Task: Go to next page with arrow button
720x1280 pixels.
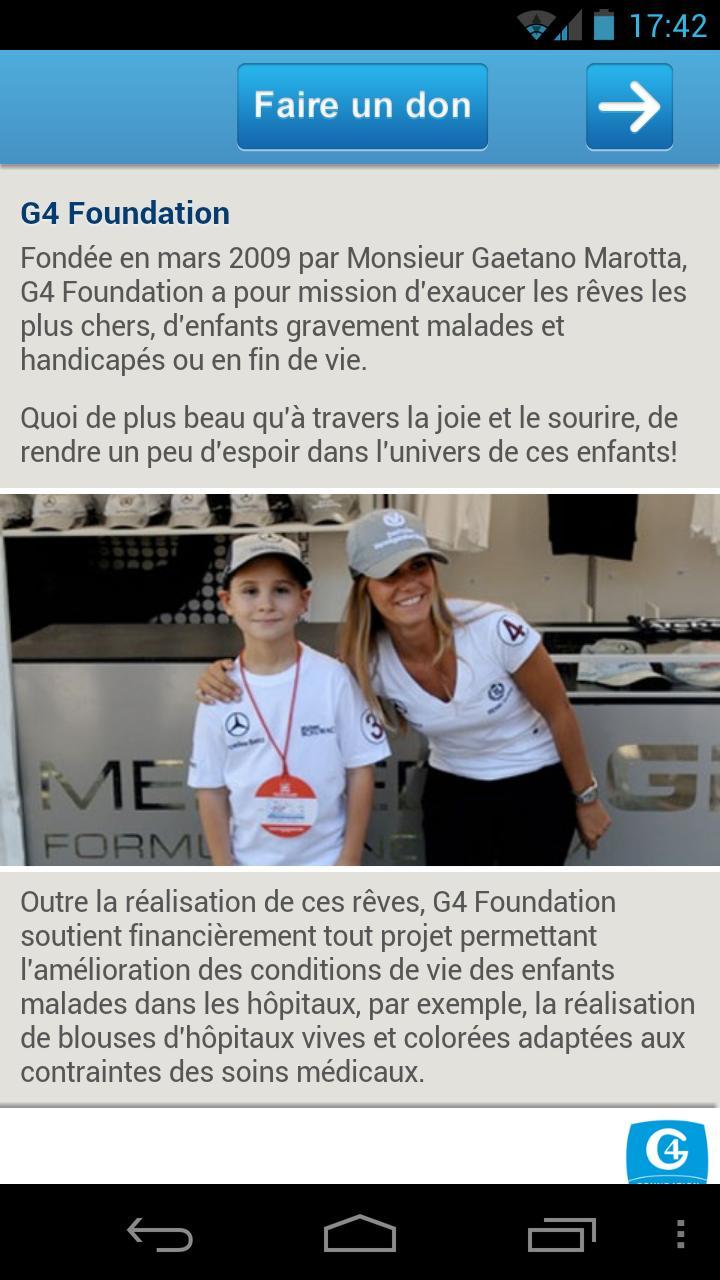Action: (629, 106)
